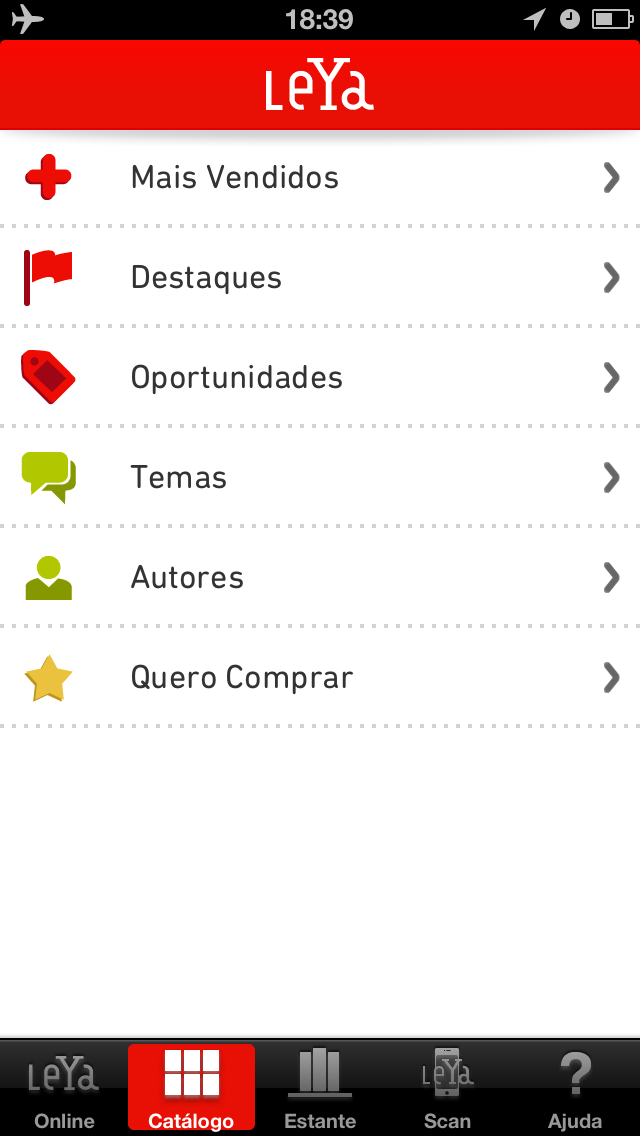This screenshot has width=640, height=1136.
Task: Select the Catálogo tab
Action: pyautogui.click(x=191, y=1087)
